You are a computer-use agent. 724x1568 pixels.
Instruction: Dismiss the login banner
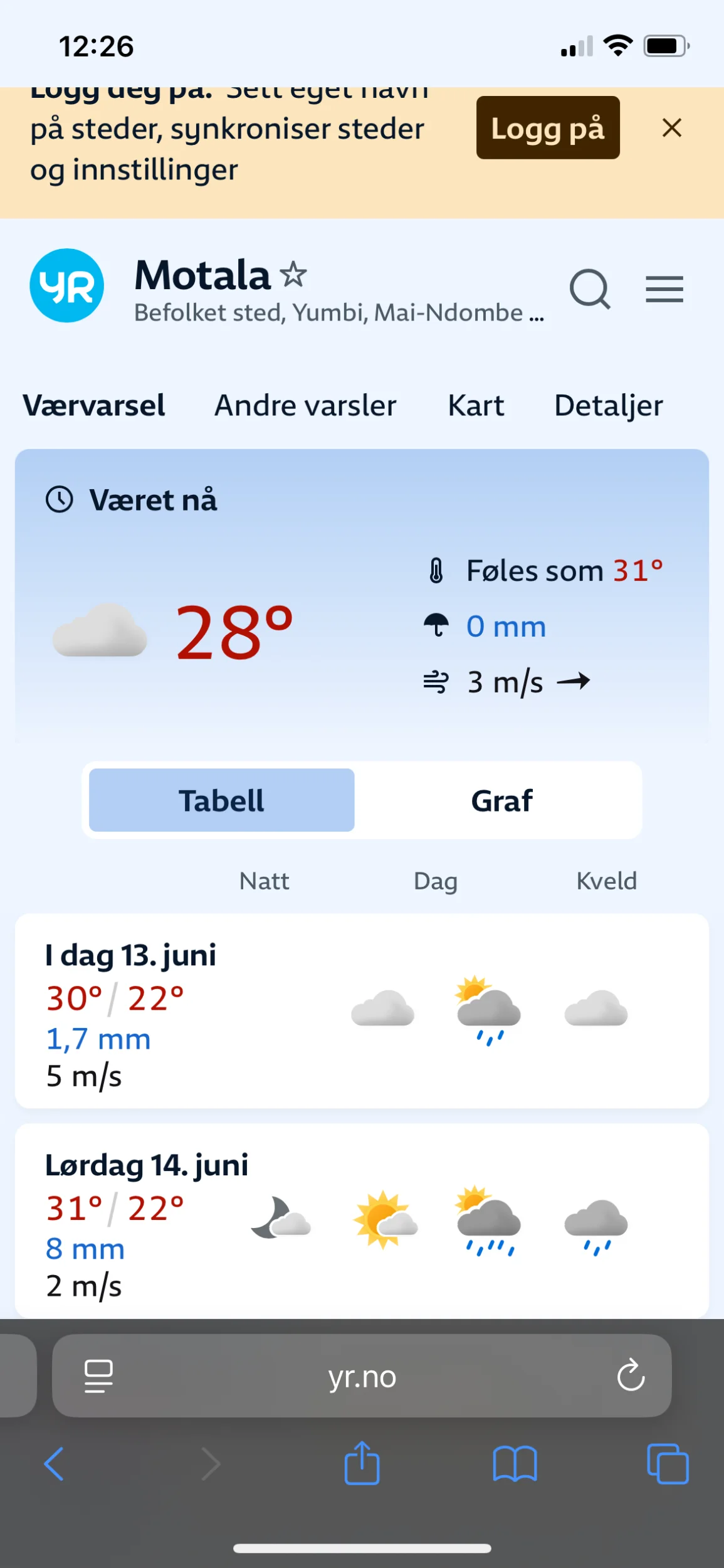point(671,128)
